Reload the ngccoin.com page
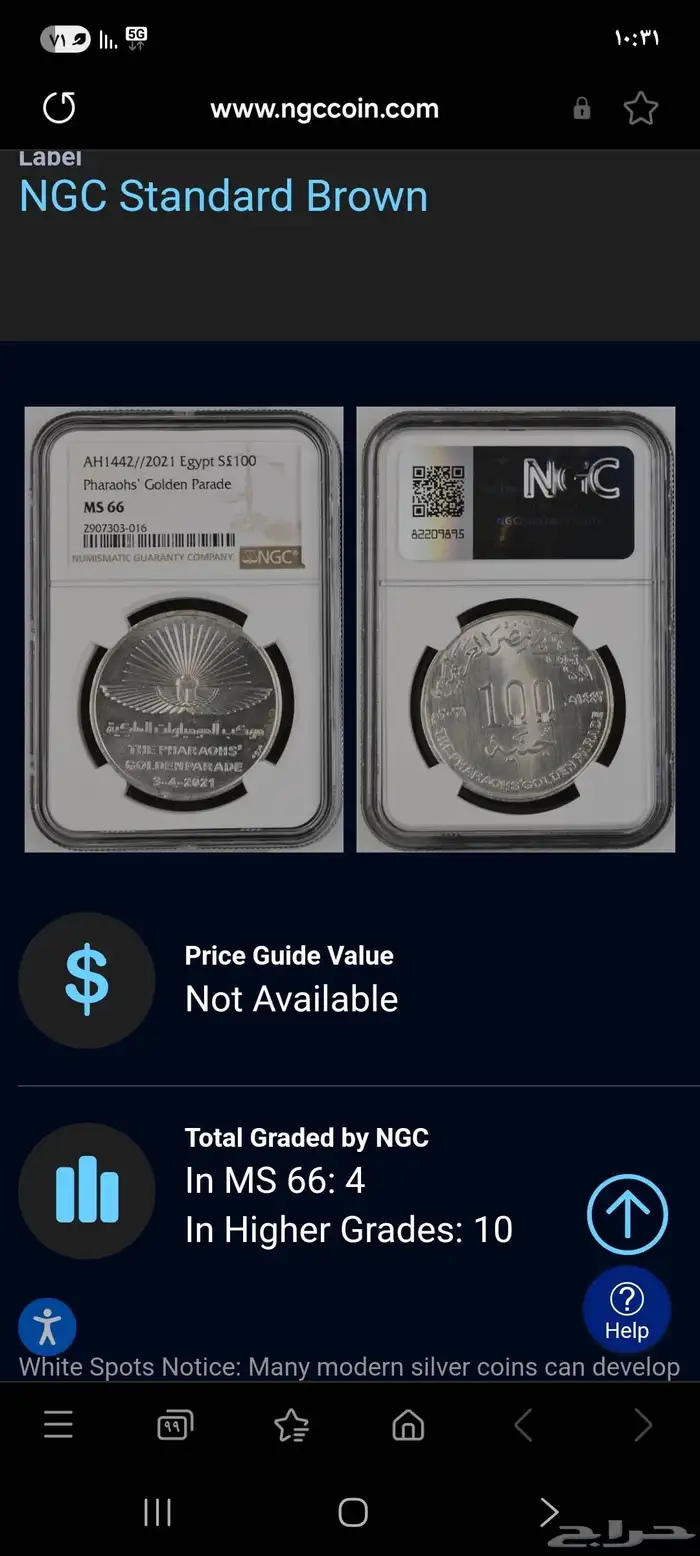 59,108
